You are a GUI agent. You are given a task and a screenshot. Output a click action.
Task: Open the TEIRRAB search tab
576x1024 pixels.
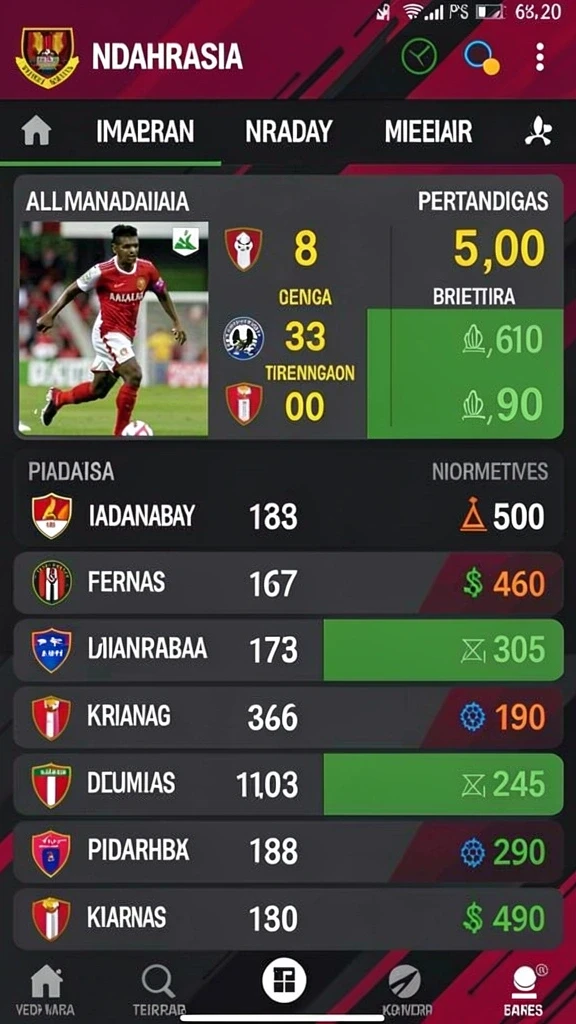pyautogui.click(x=159, y=990)
